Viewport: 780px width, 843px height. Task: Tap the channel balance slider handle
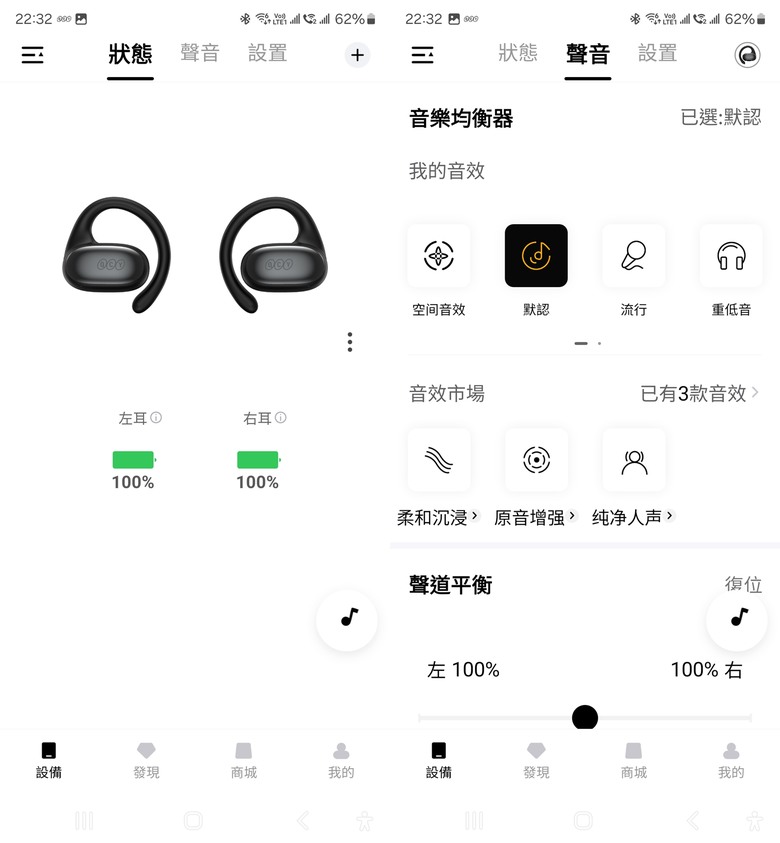click(585, 718)
